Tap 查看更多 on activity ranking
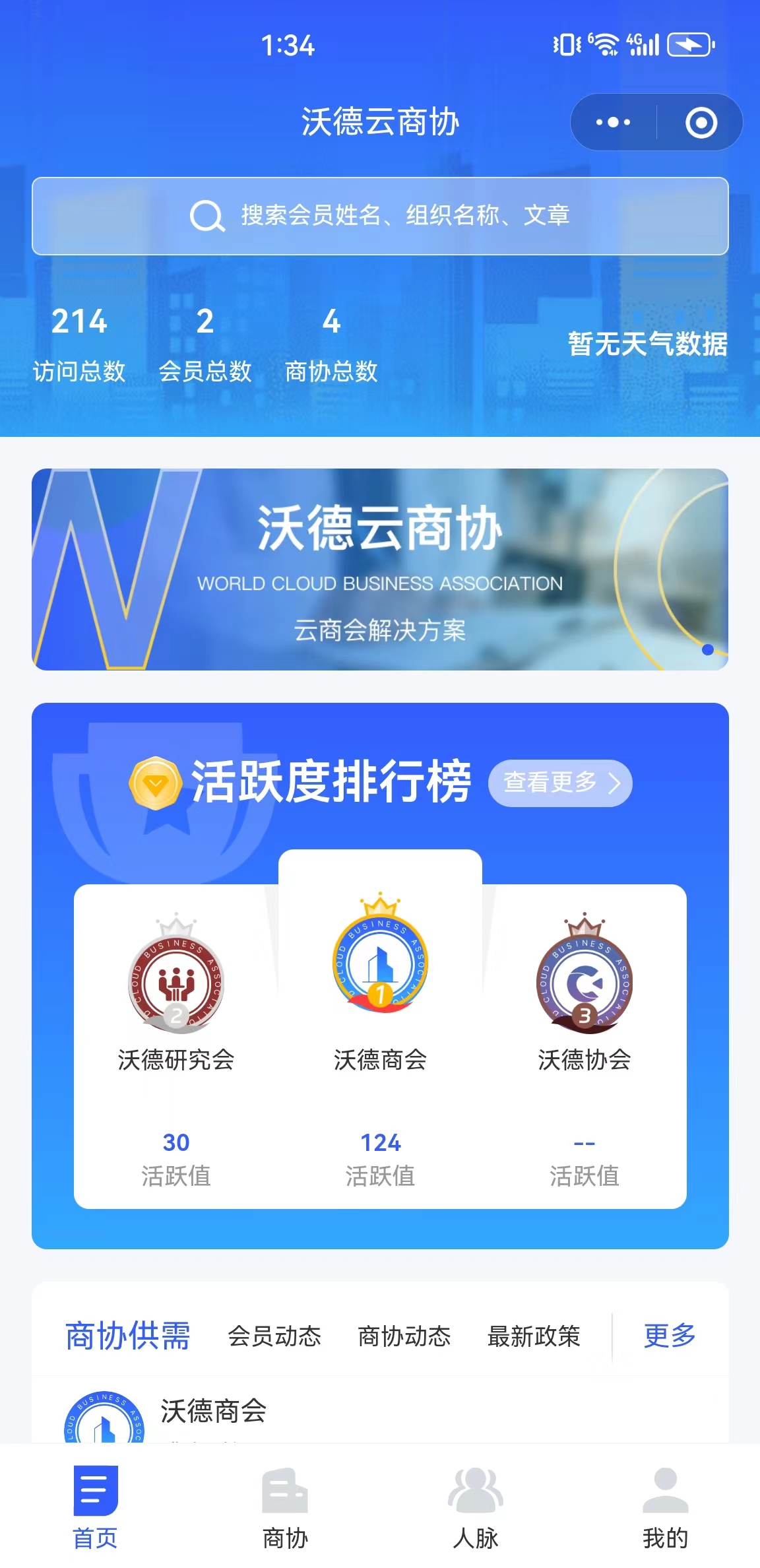The height and width of the screenshot is (1568, 760). [560, 783]
